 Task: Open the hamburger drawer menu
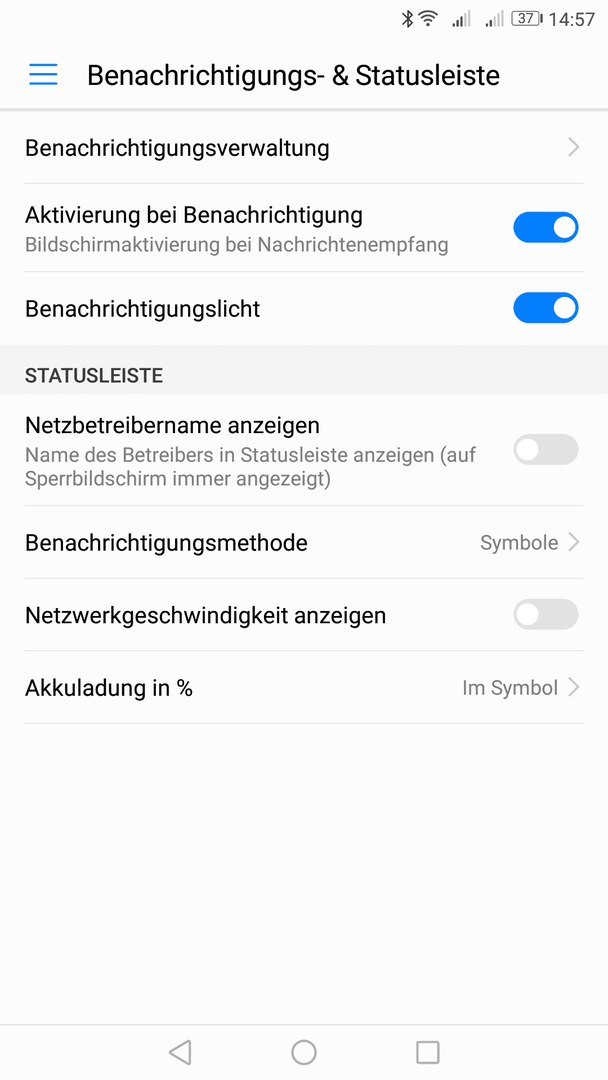(43, 75)
